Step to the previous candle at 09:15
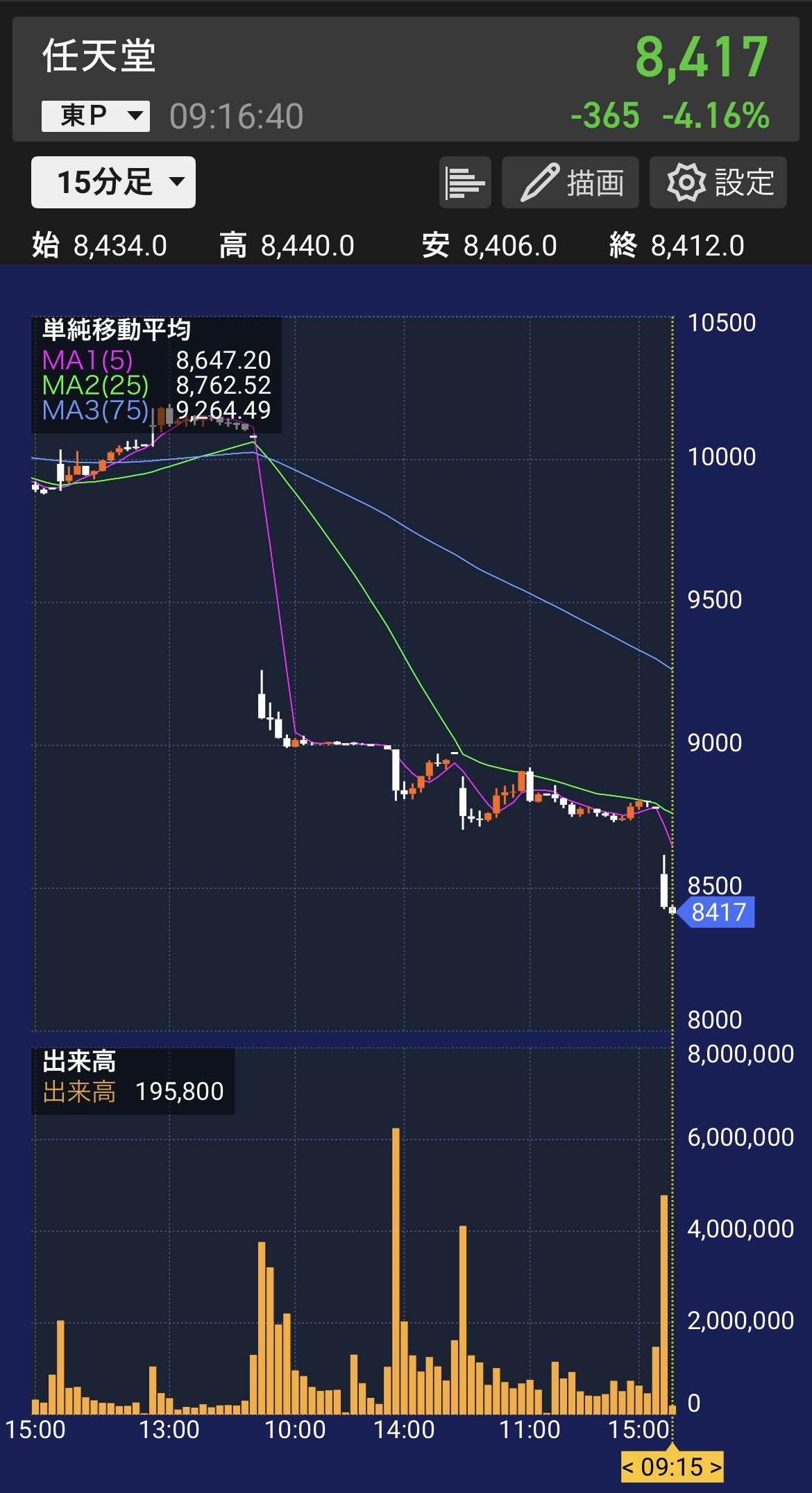Screen dimensions: 812x1493 click(629, 1467)
